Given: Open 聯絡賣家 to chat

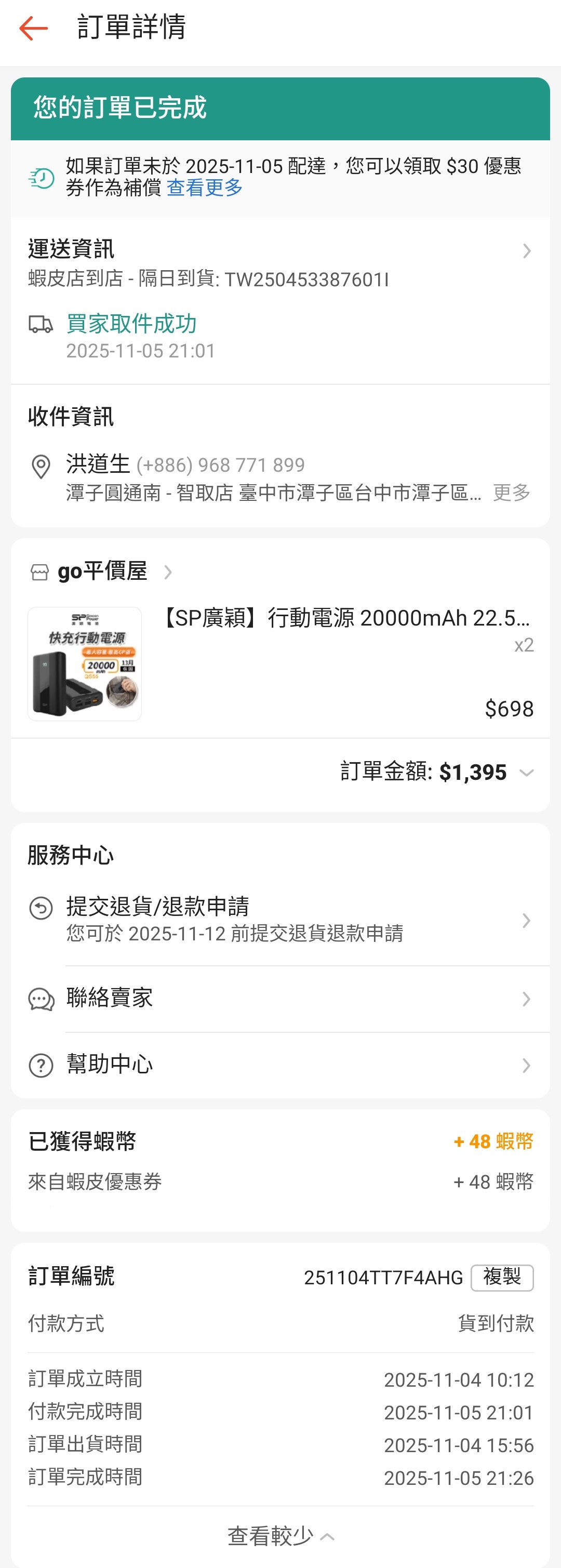Looking at the screenshot, I should click(x=280, y=998).
